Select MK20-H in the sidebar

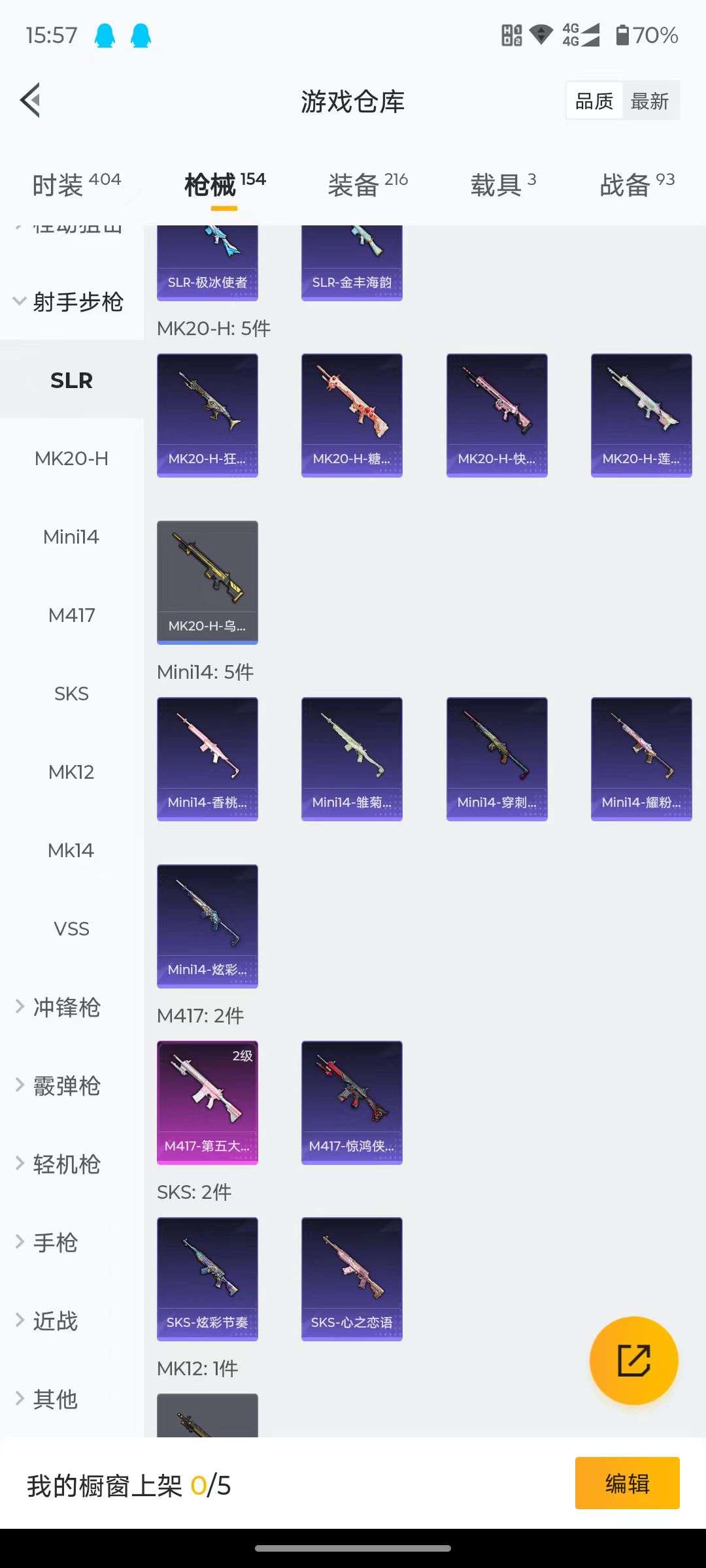point(71,459)
